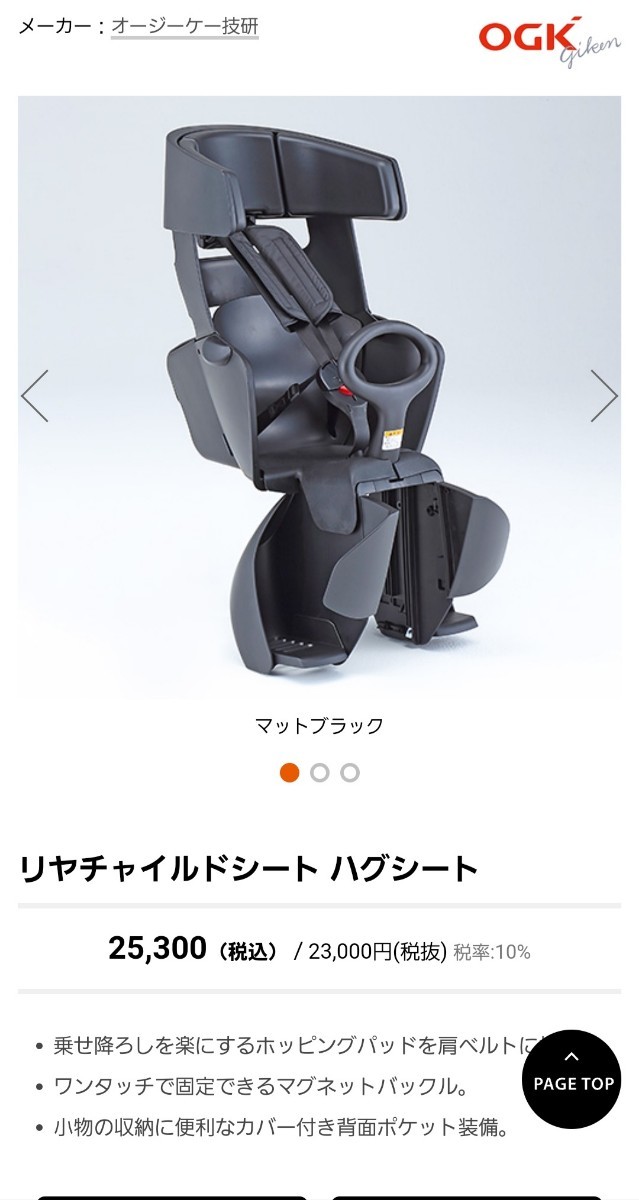Show the next product image
Viewport: 639px width, 1200px height.
[x=604, y=396]
